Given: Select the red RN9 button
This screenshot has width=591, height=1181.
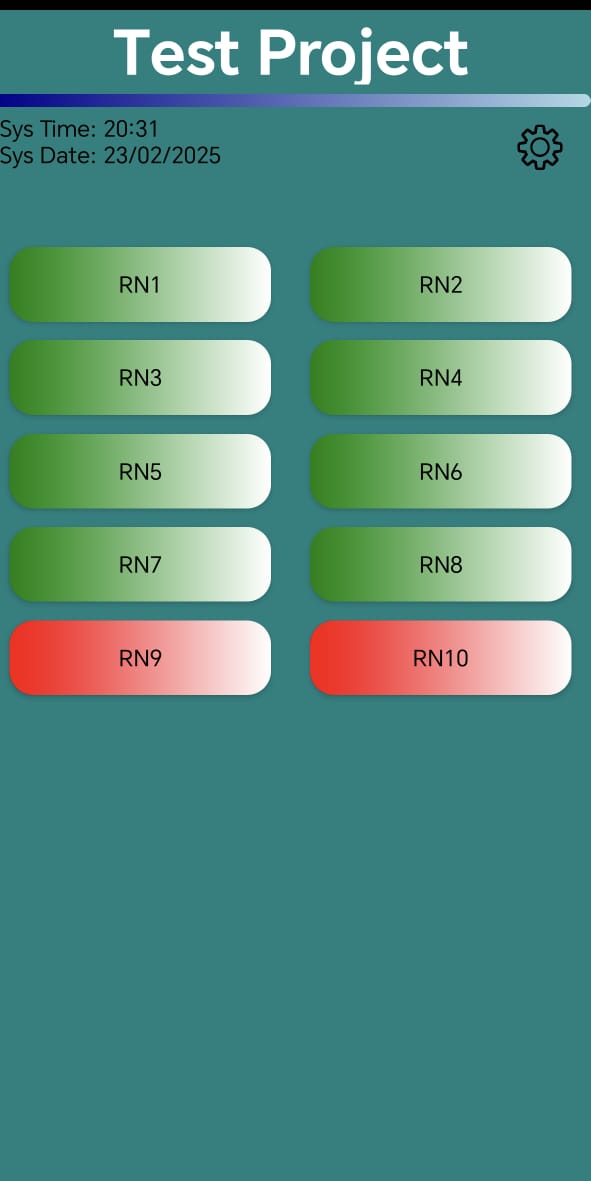Looking at the screenshot, I should [140, 658].
